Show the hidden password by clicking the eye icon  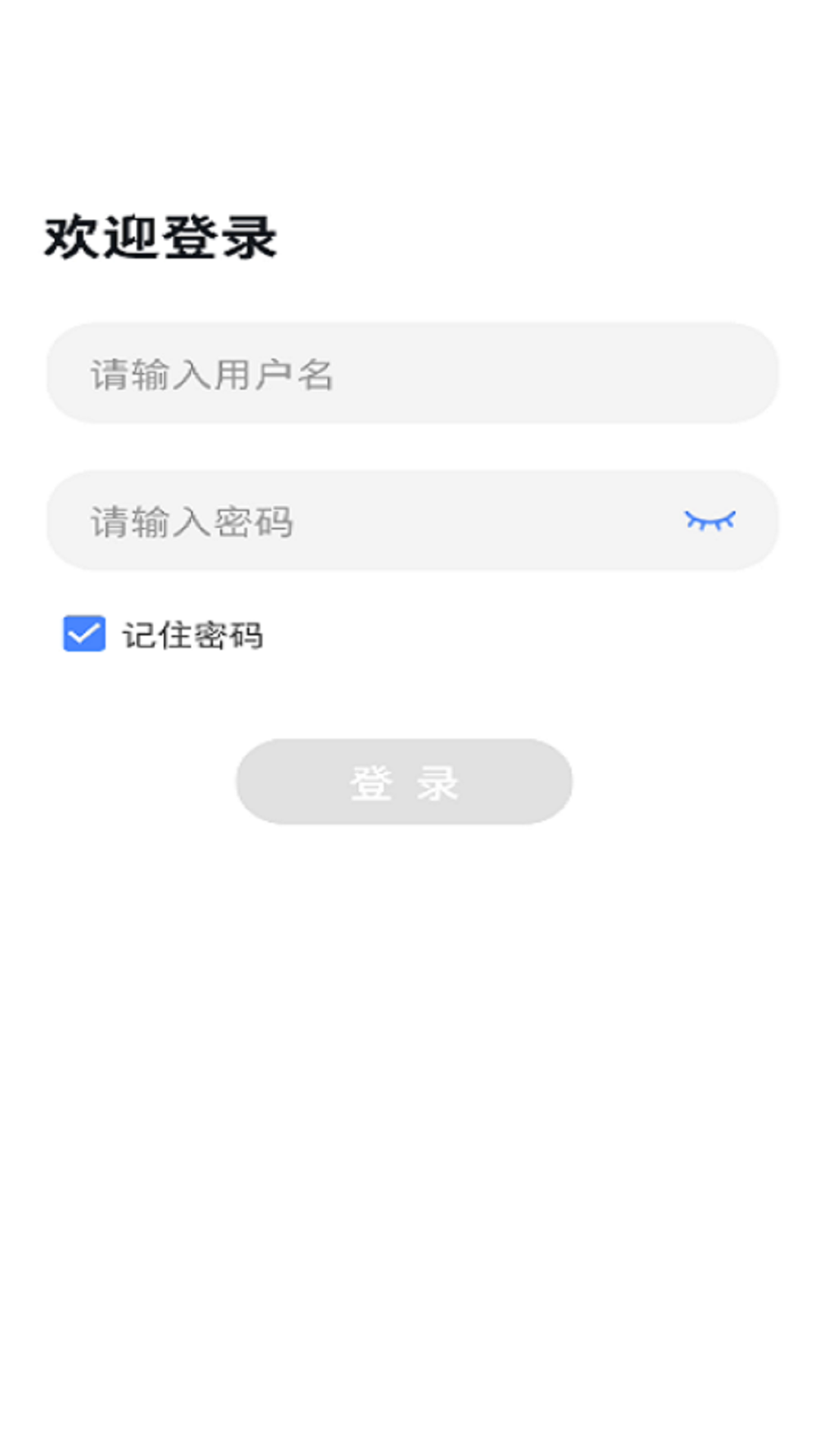click(x=710, y=519)
